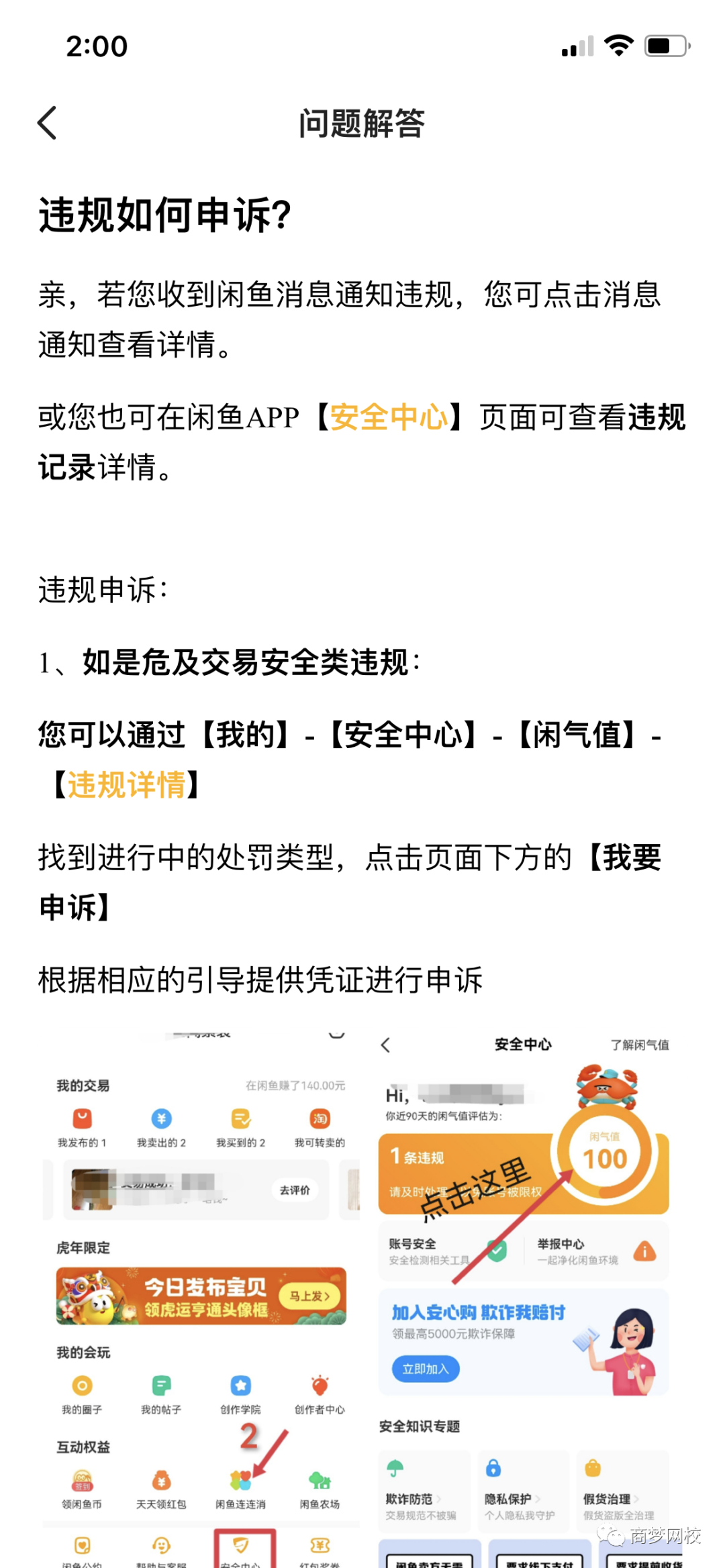Go back from the 问题解答 page
The width and height of the screenshot is (725, 1568).
pos(47,123)
